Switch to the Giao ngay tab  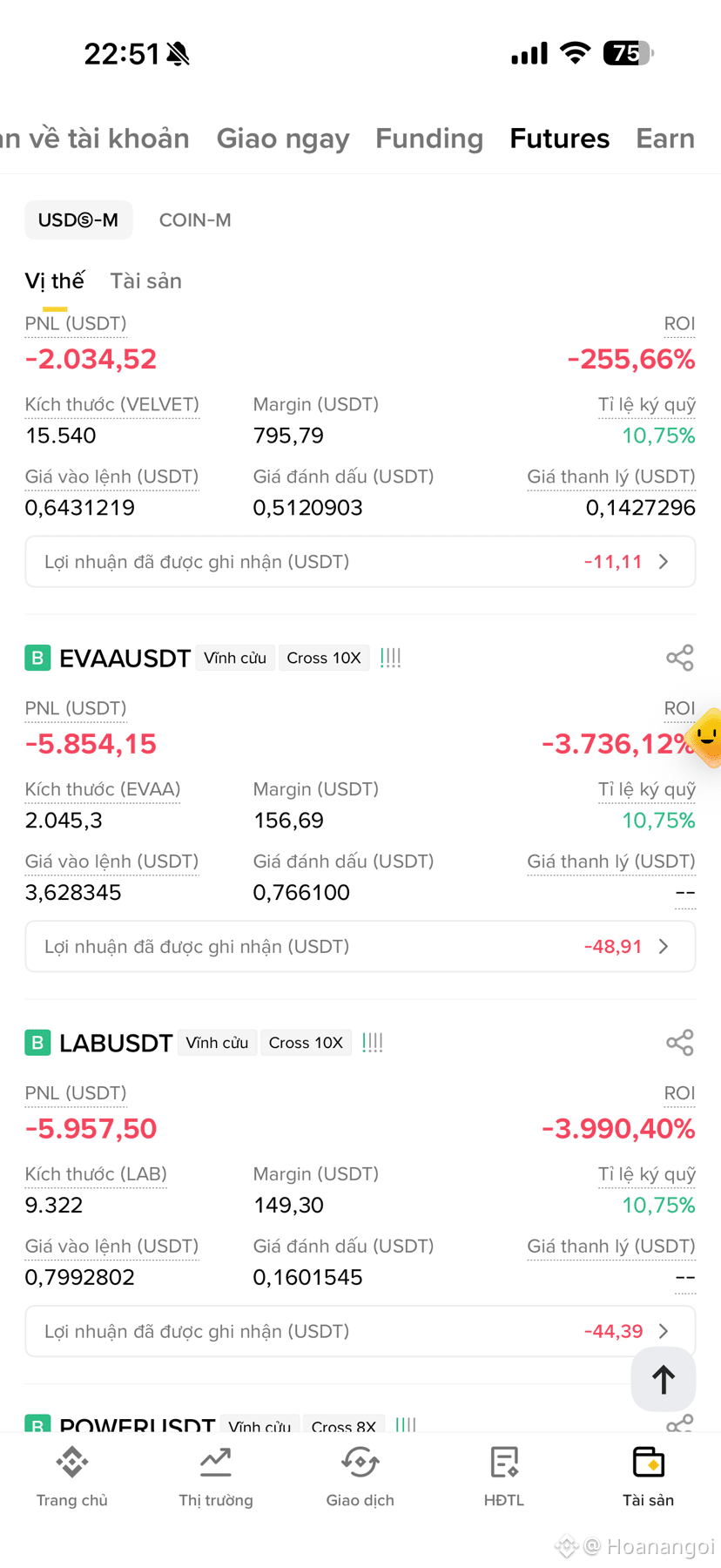(283, 139)
